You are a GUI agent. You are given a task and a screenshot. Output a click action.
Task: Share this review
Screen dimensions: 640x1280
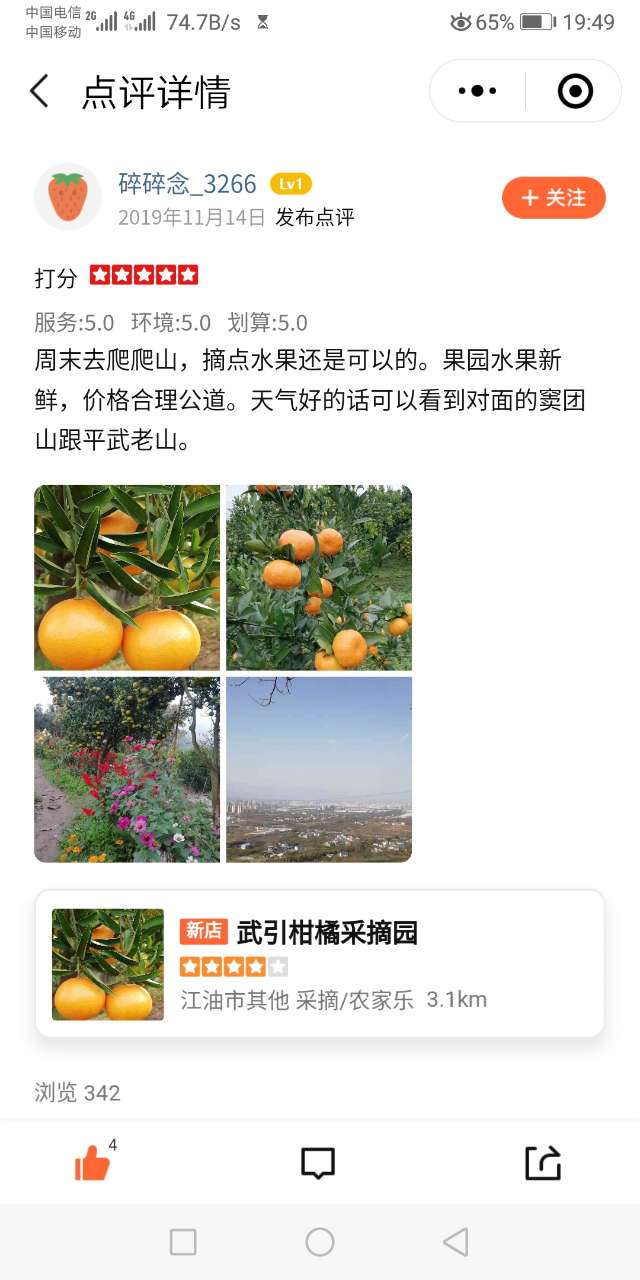[x=543, y=1163]
